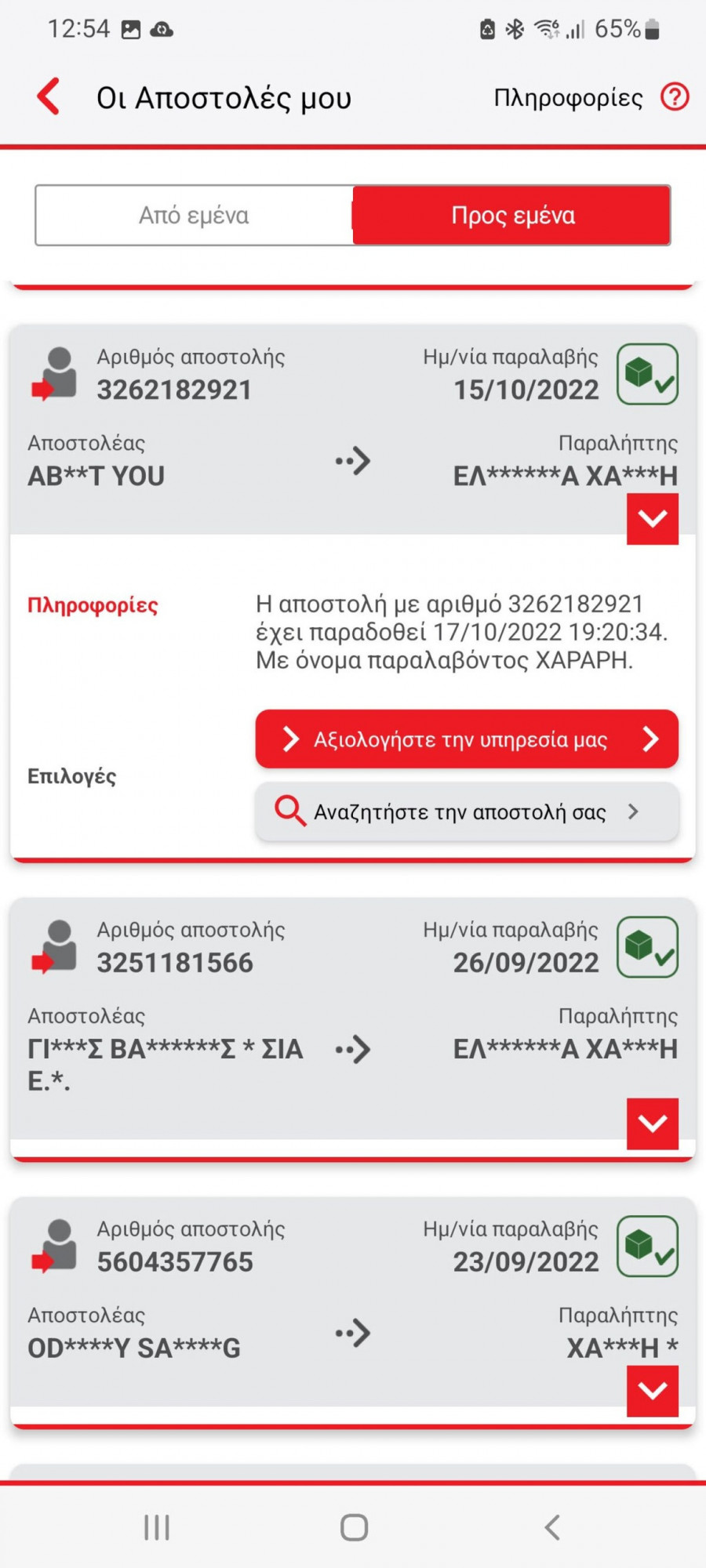Select the Προς εμένα tab
The width and height of the screenshot is (706, 1568).
(x=512, y=216)
